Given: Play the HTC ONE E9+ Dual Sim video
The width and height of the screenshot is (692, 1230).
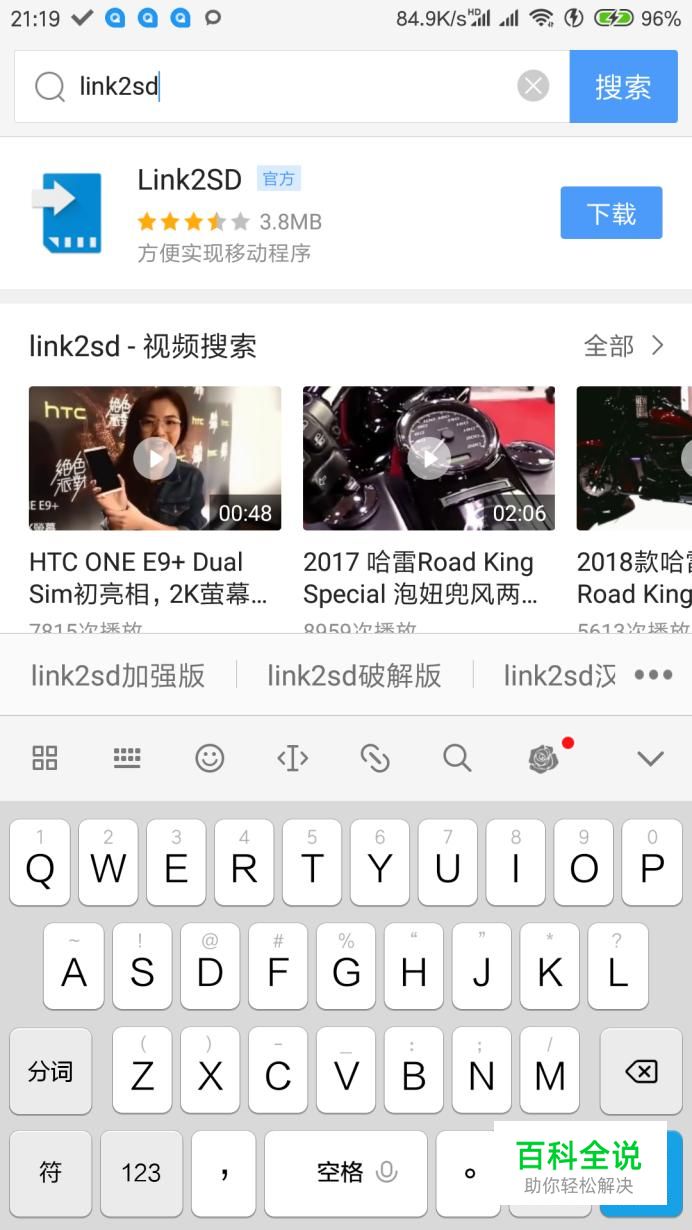Looking at the screenshot, I should pyautogui.click(x=155, y=458).
